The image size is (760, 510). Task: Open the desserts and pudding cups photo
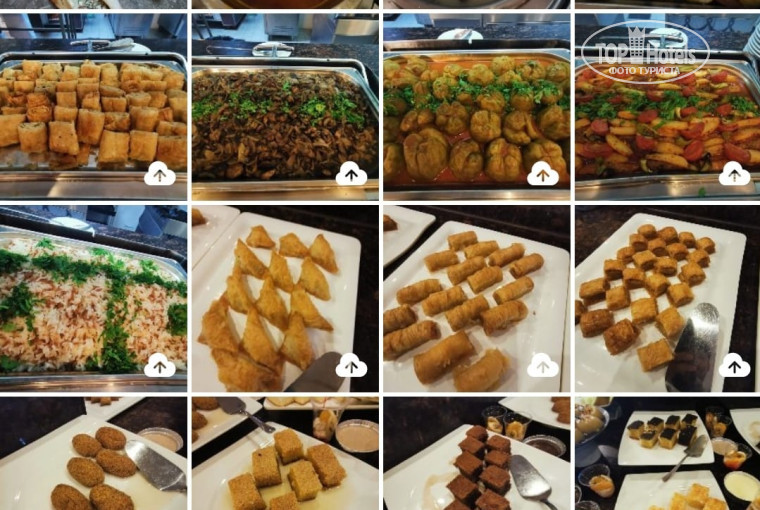[x=666, y=455]
